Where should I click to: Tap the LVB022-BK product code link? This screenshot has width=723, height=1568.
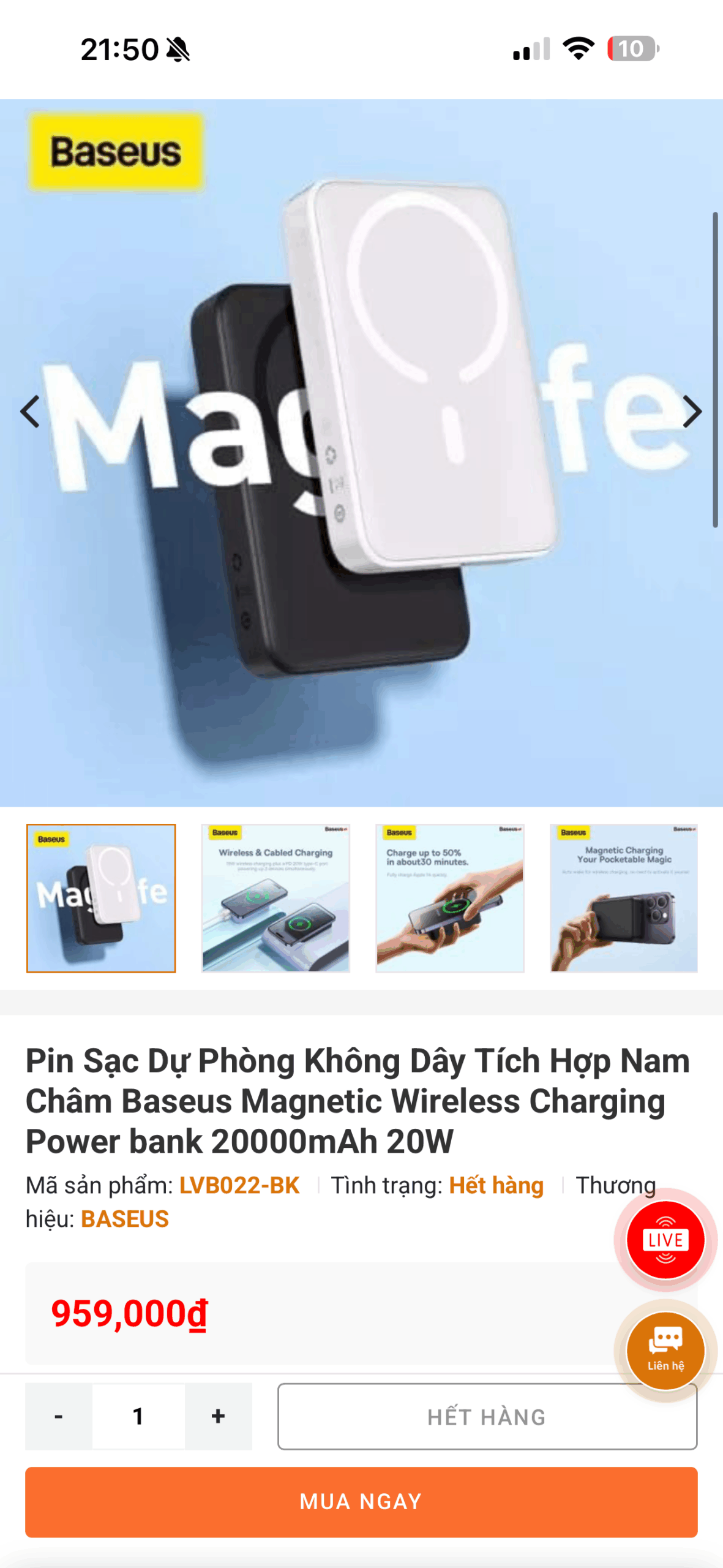click(x=239, y=1185)
